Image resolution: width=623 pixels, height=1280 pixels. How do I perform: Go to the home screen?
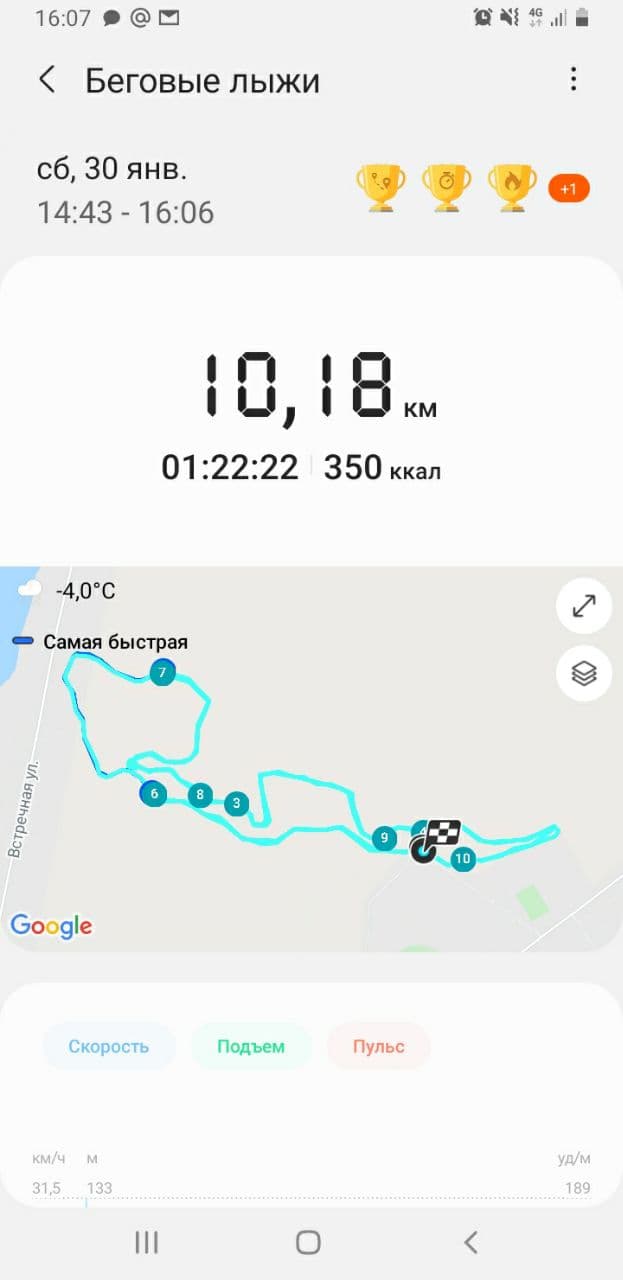pyautogui.click(x=308, y=1242)
